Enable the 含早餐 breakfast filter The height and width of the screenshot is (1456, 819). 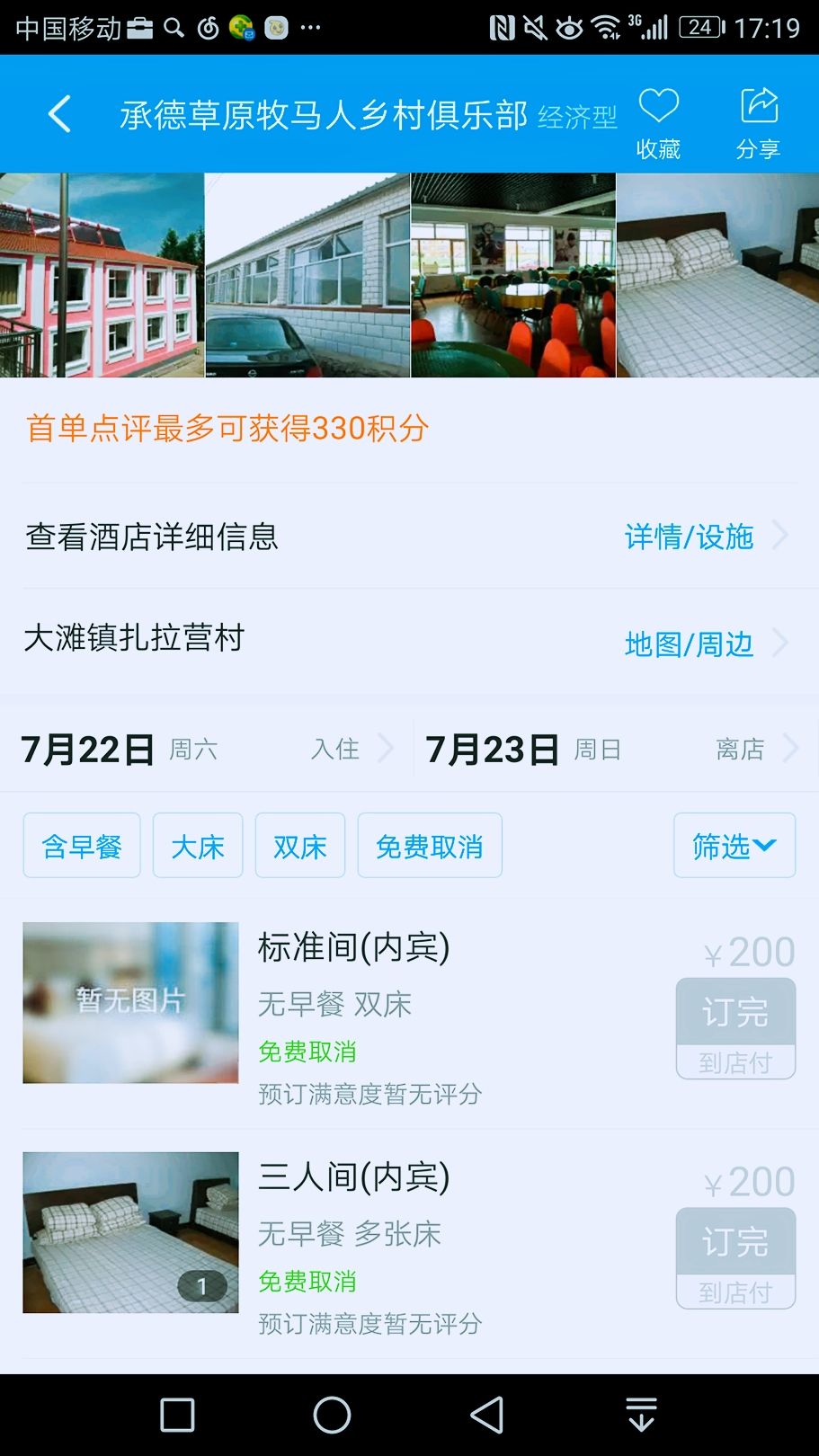pos(81,845)
